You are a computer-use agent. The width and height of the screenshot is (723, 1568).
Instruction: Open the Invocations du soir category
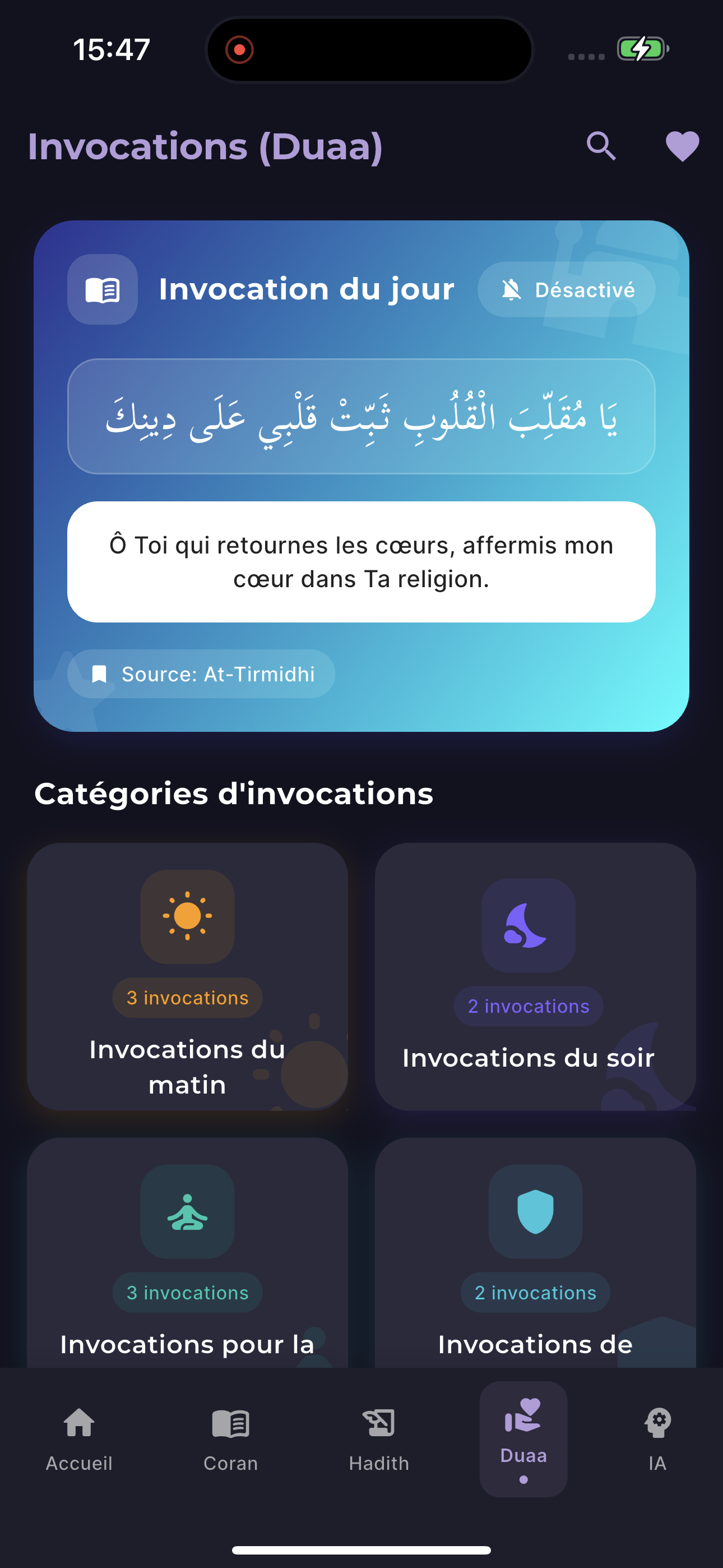click(534, 980)
